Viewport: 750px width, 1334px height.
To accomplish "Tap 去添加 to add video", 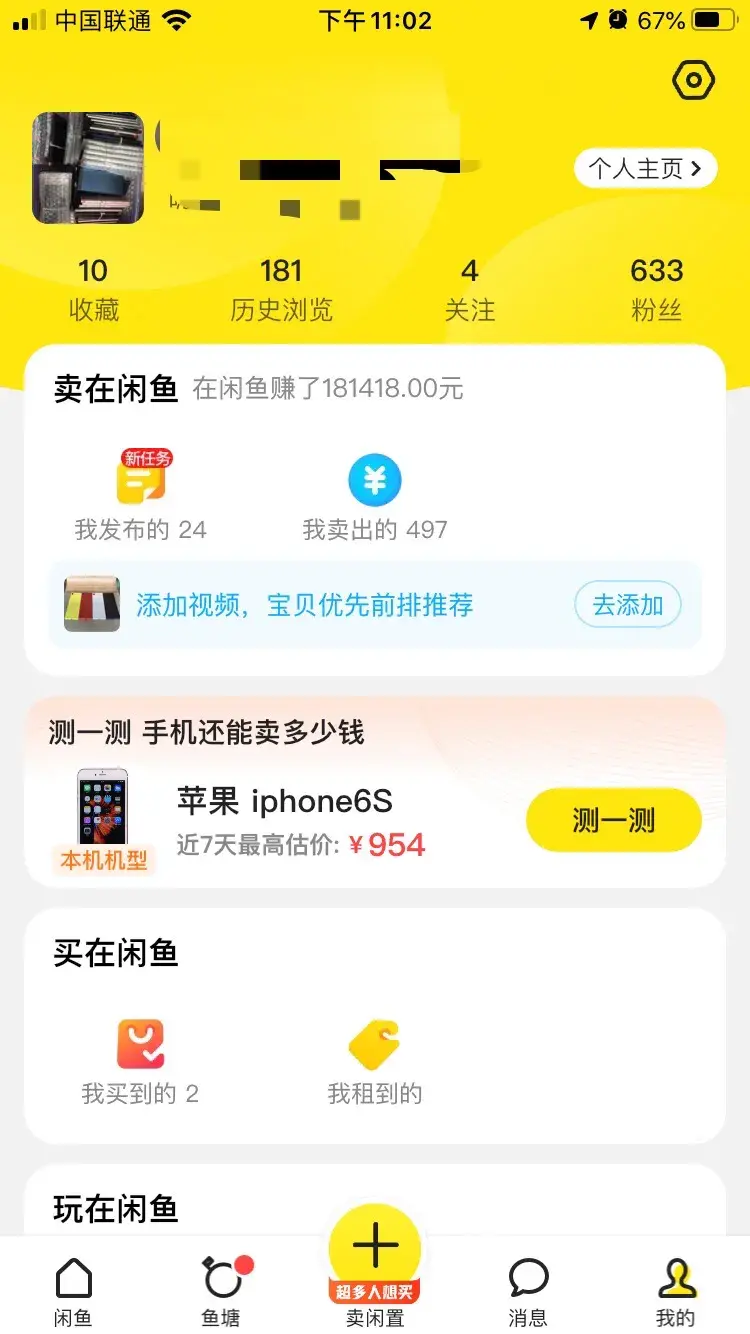I will click(x=628, y=605).
